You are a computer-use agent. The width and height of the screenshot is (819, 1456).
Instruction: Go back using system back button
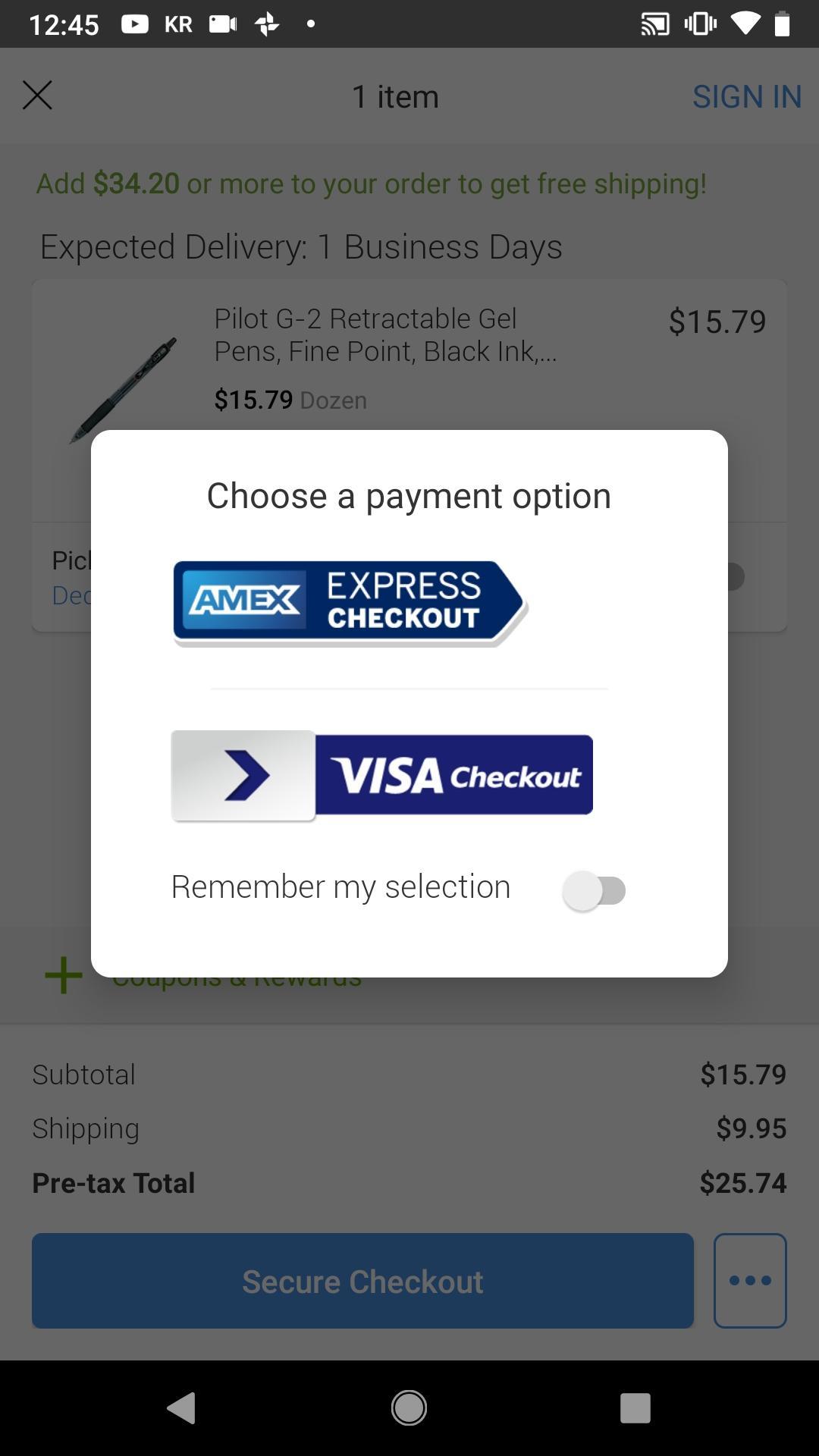[181, 1408]
